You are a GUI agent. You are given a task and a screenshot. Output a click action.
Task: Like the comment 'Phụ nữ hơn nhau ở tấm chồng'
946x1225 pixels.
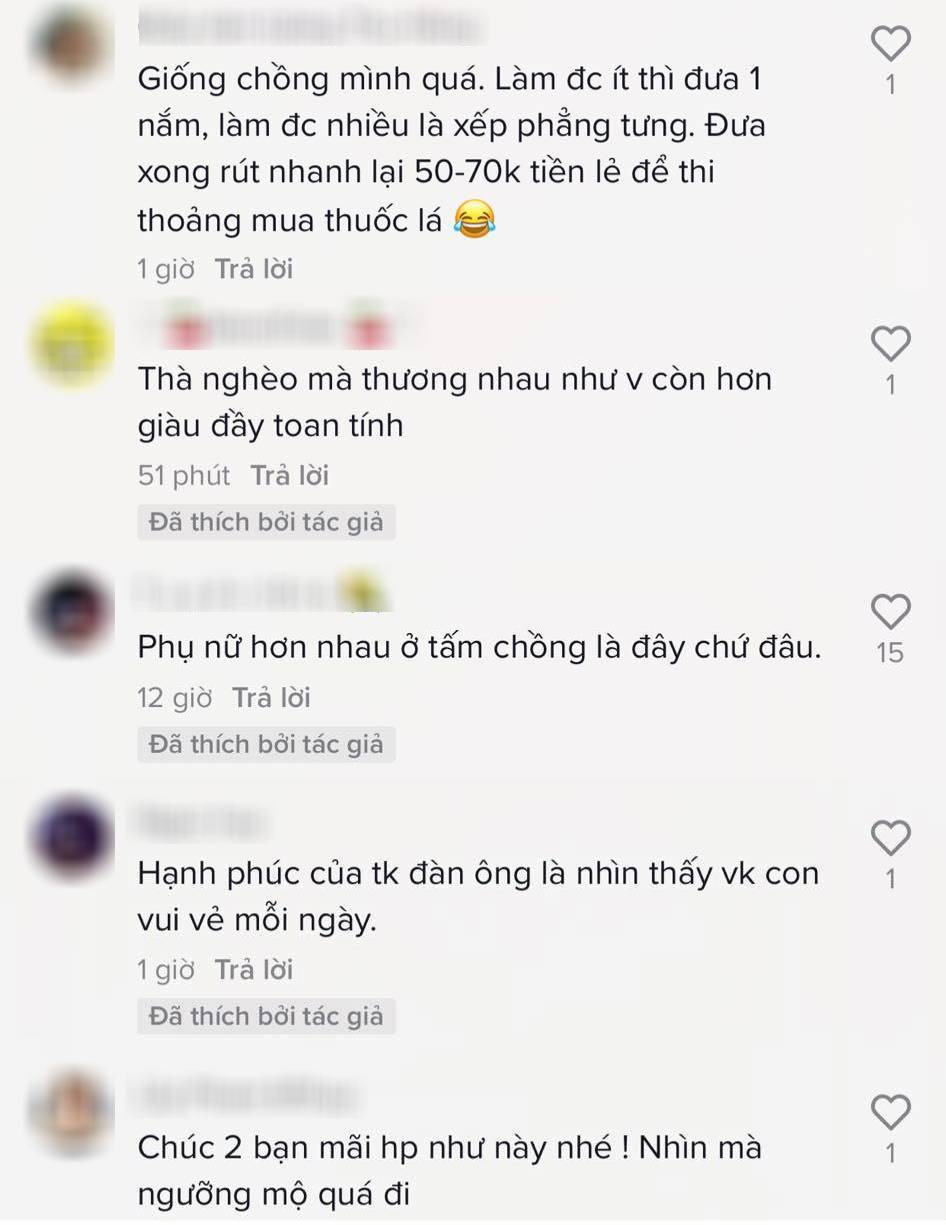click(890, 612)
